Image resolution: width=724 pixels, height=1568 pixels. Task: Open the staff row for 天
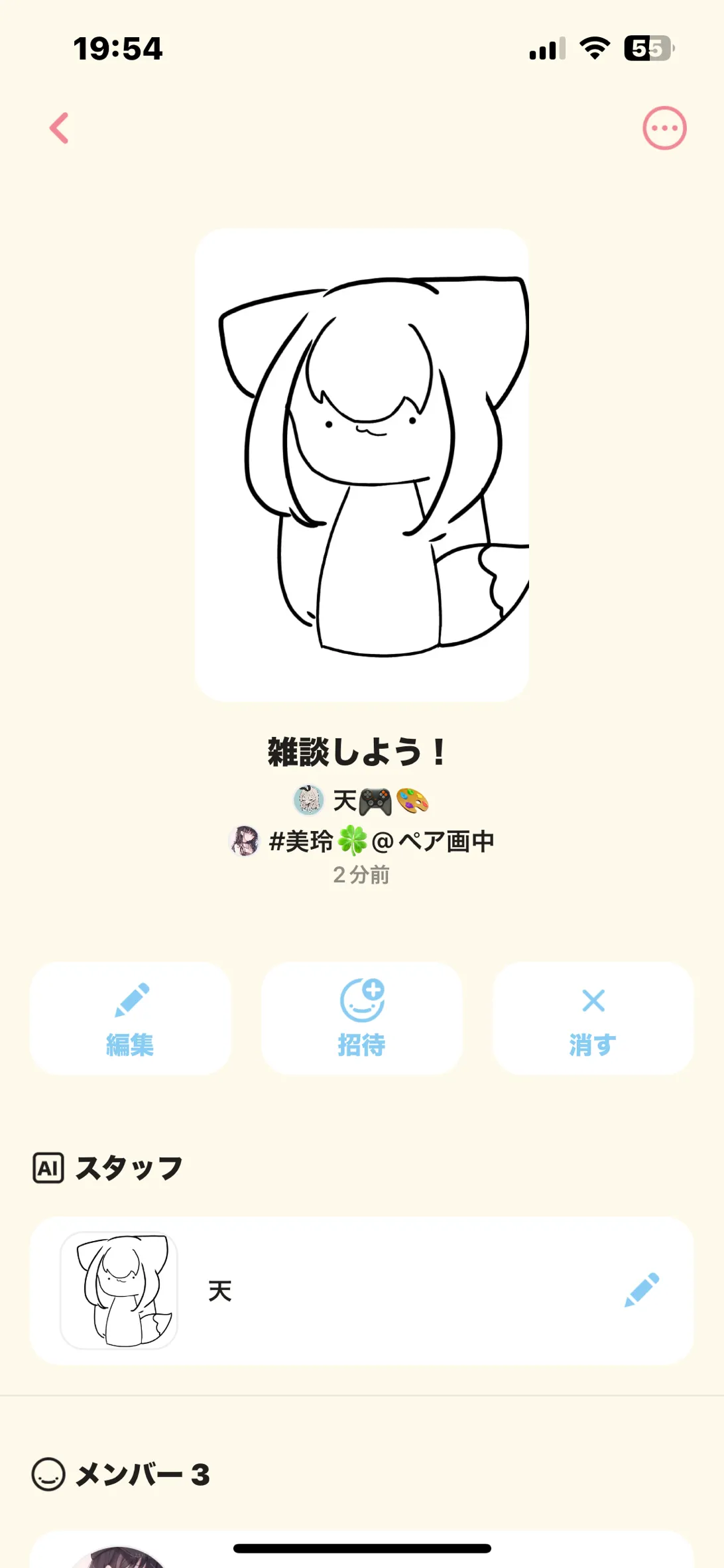332,1291
